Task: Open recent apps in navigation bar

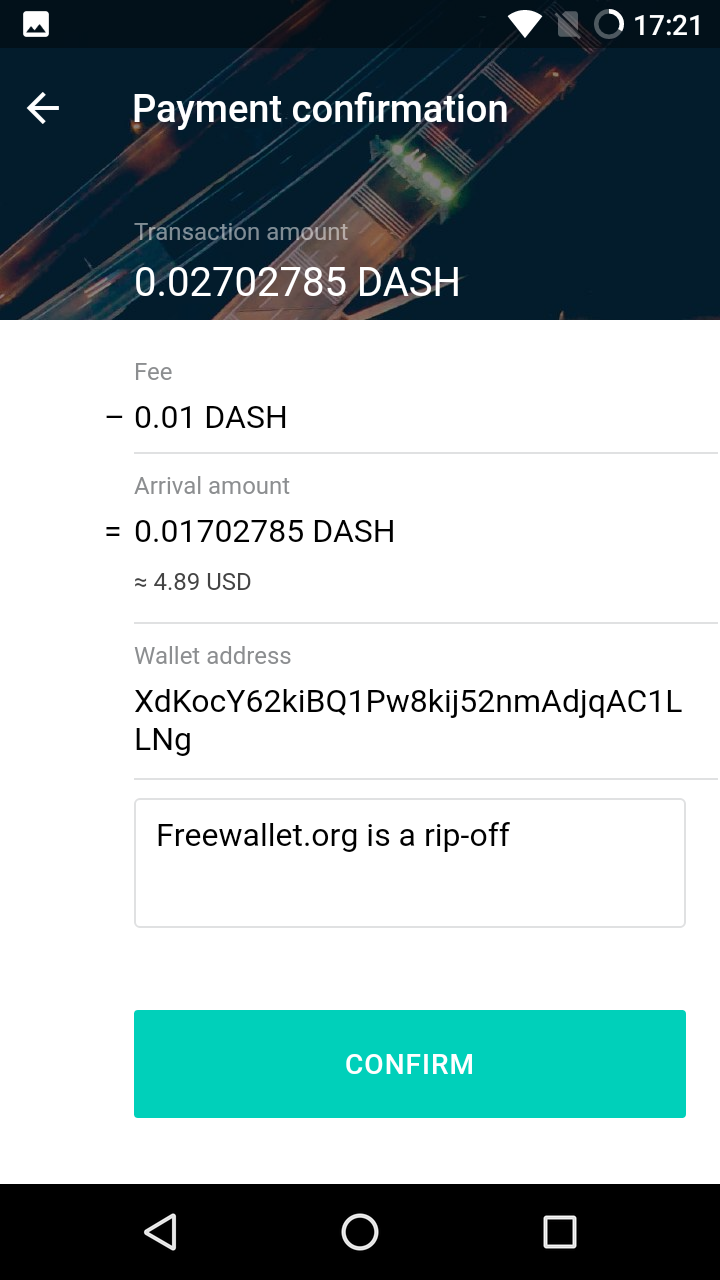Action: pos(560,1232)
